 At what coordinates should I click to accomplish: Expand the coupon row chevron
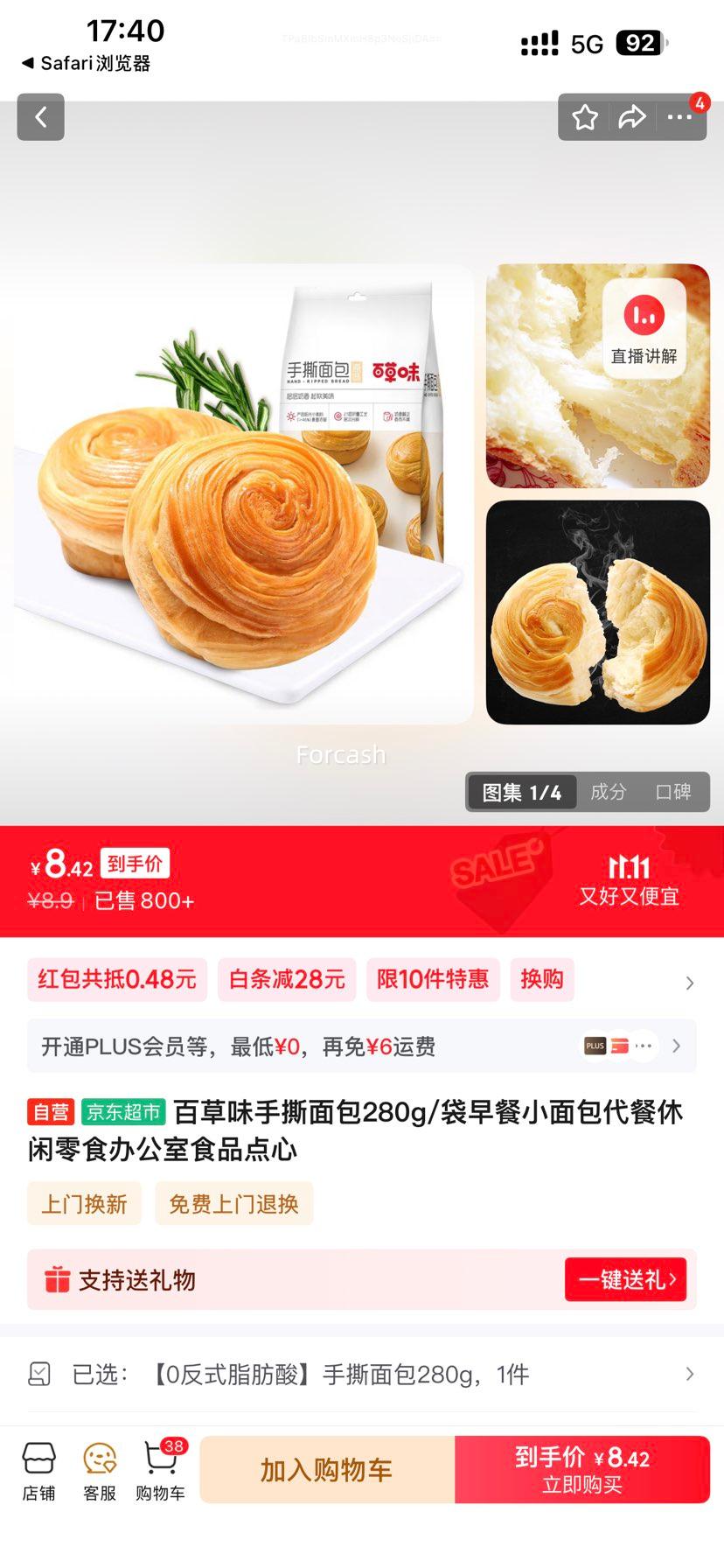[x=690, y=983]
